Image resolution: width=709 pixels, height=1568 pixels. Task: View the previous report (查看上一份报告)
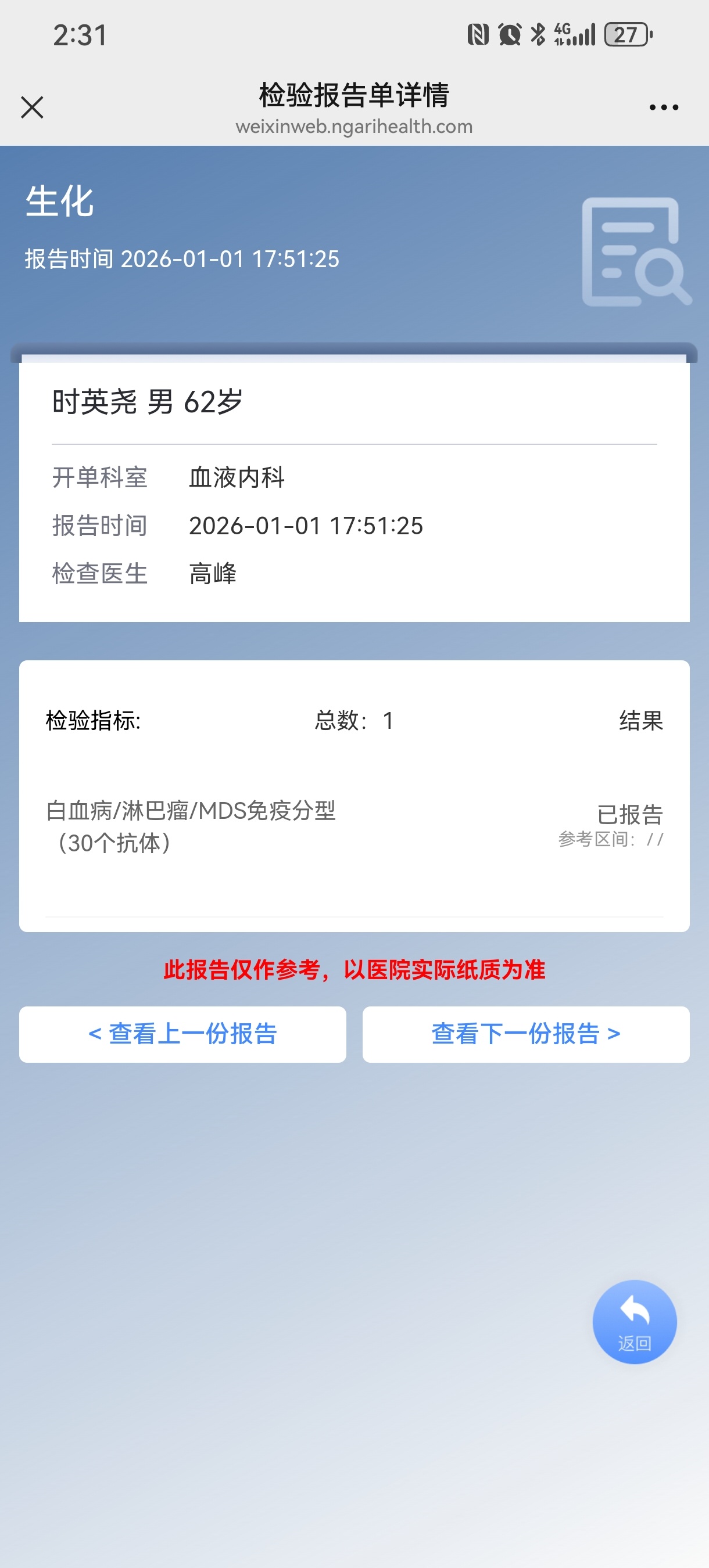point(182,1034)
